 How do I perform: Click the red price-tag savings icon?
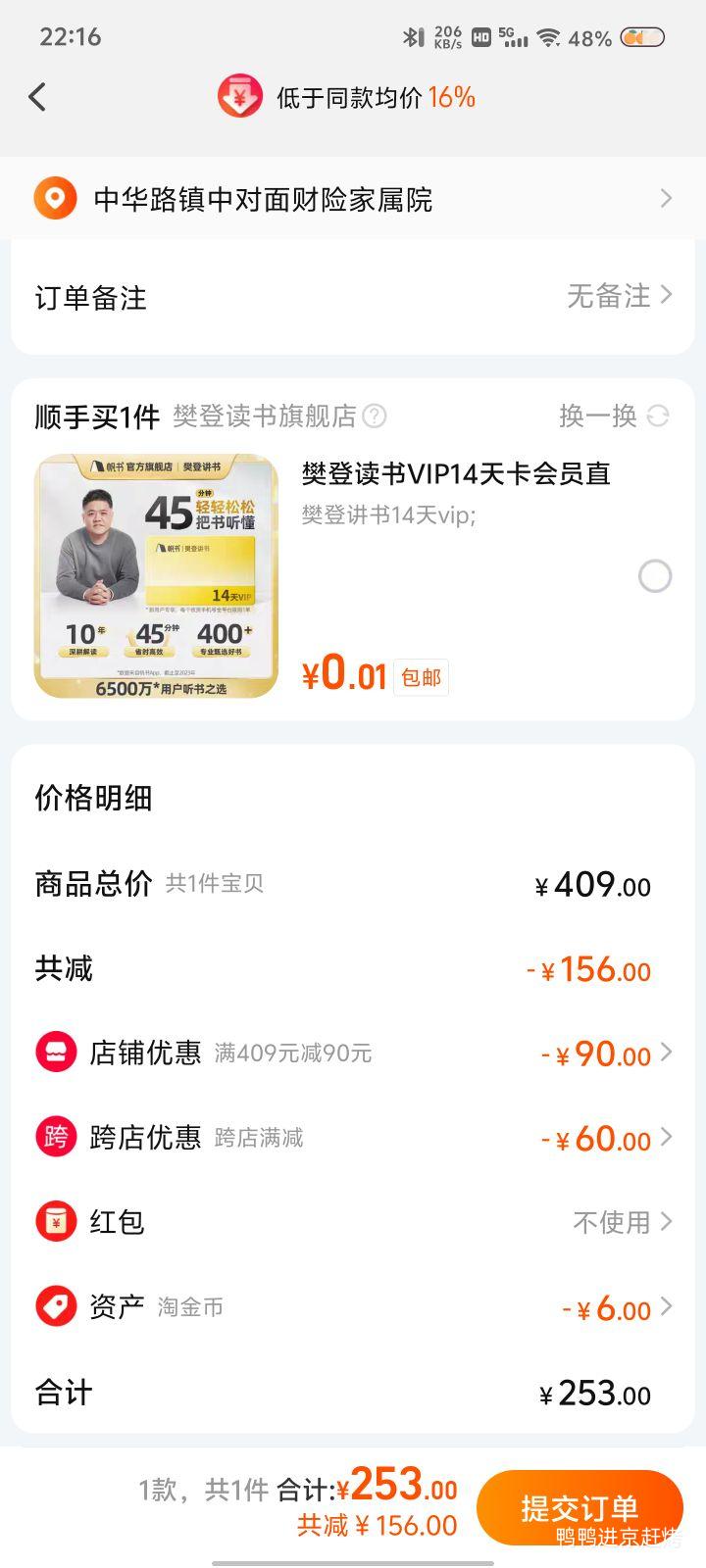click(x=238, y=97)
